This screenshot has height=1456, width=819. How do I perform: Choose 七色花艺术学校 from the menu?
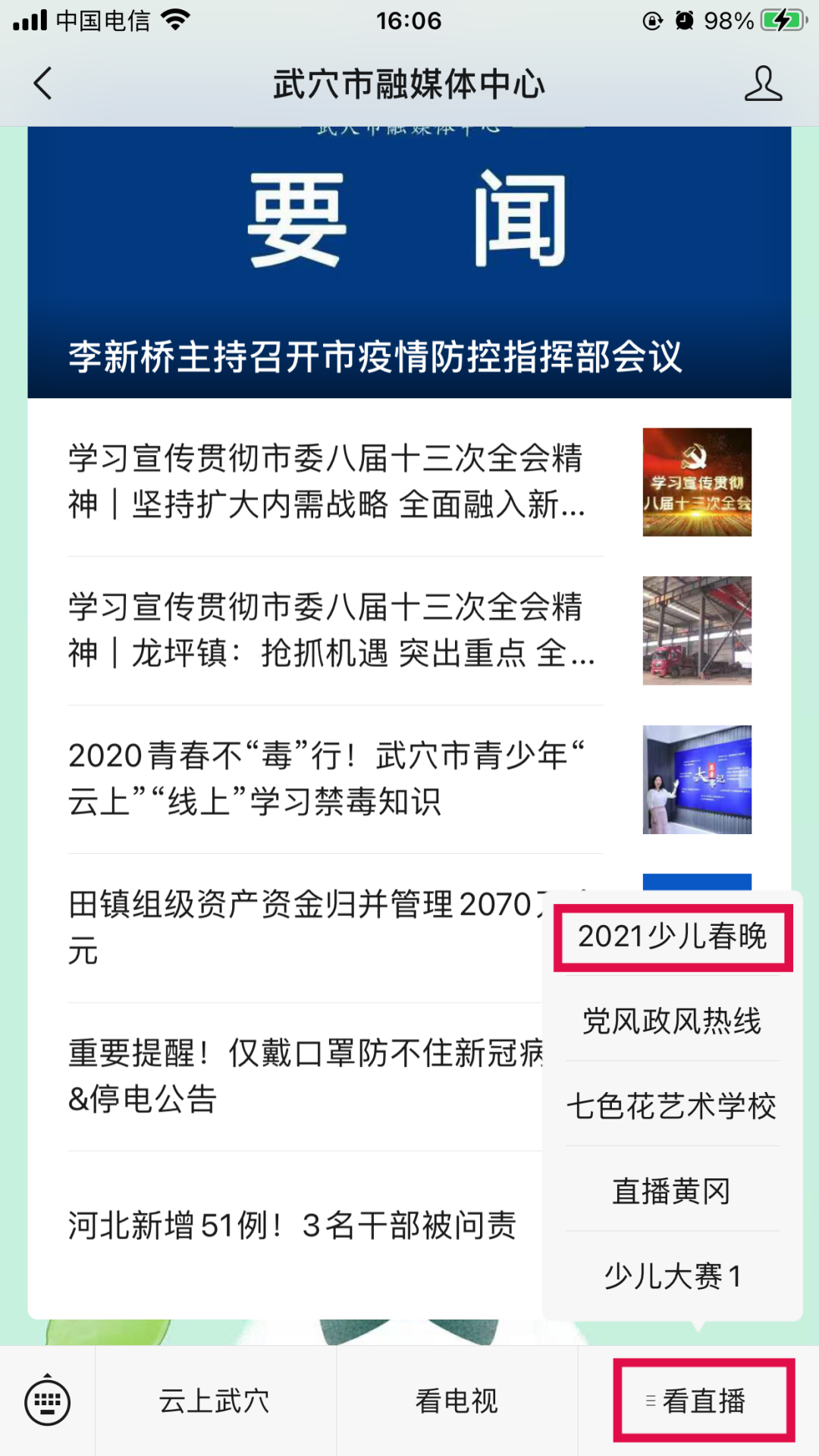(673, 1106)
